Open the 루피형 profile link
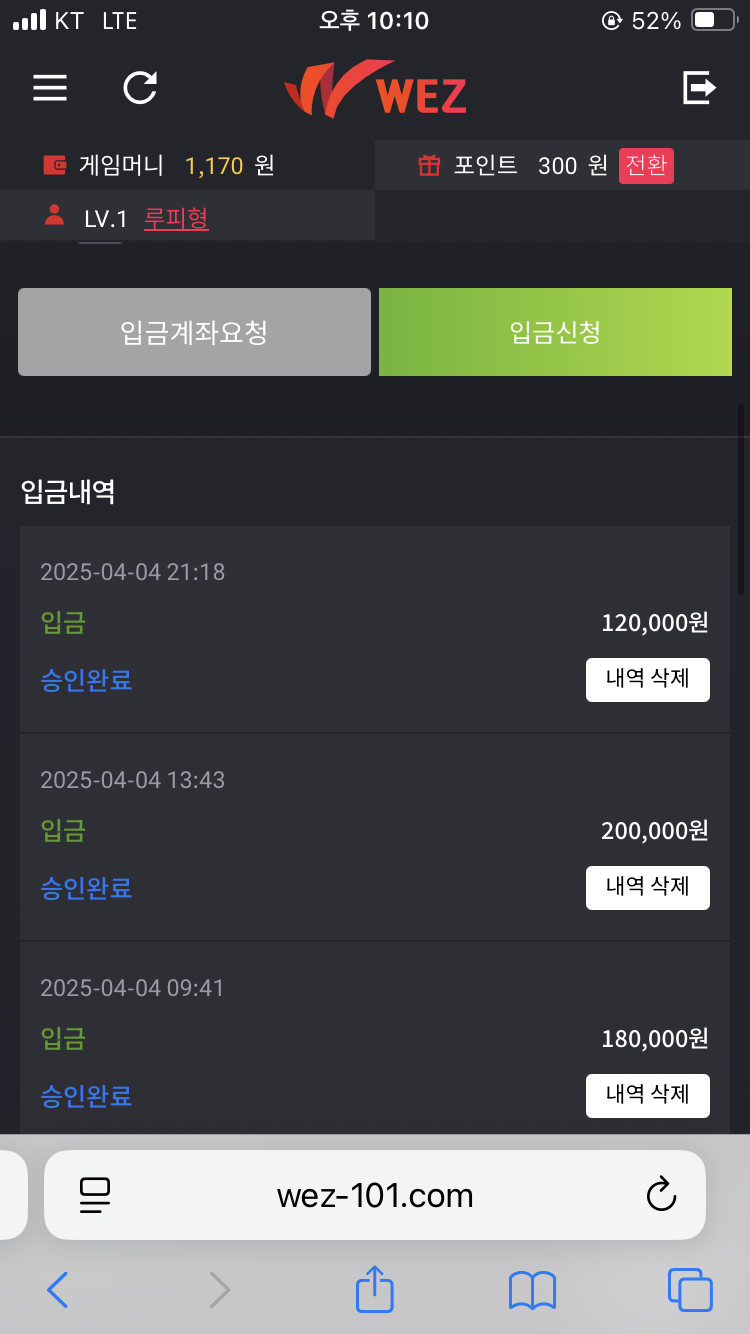Viewport: 750px width, 1334px height. click(176, 219)
